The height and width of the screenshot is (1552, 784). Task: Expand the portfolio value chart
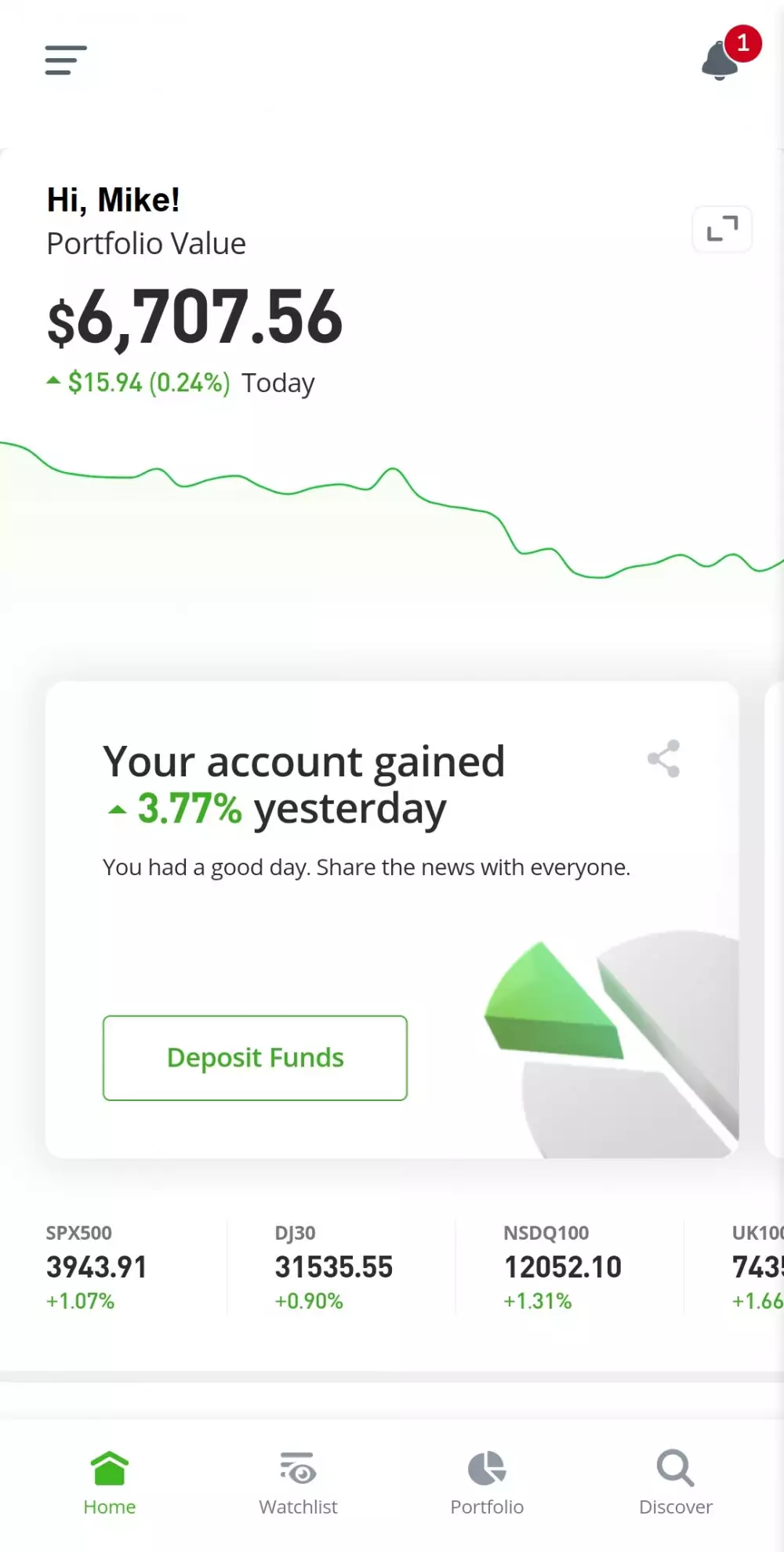point(722,229)
